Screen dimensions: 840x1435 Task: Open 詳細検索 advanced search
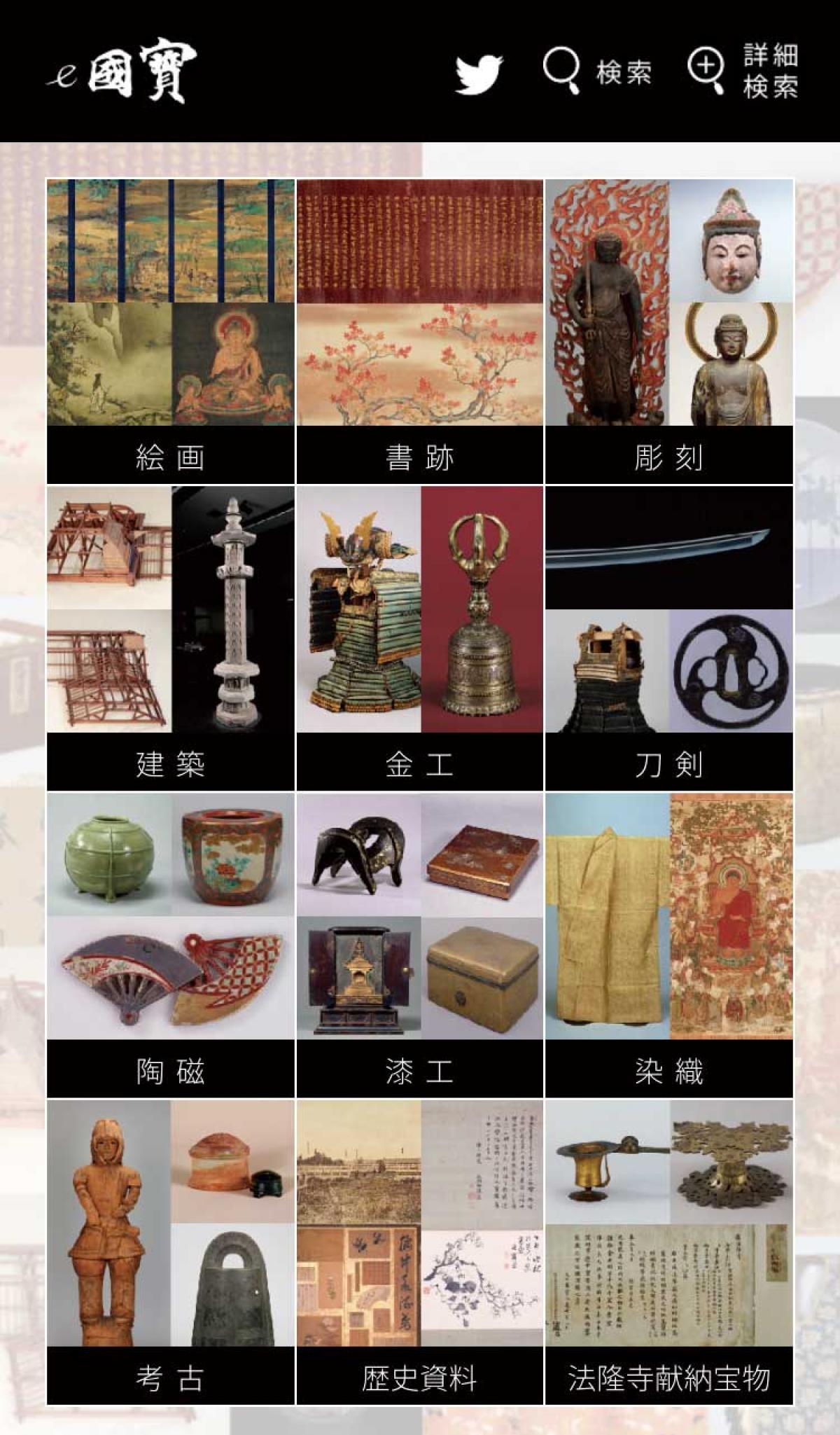tap(743, 71)
